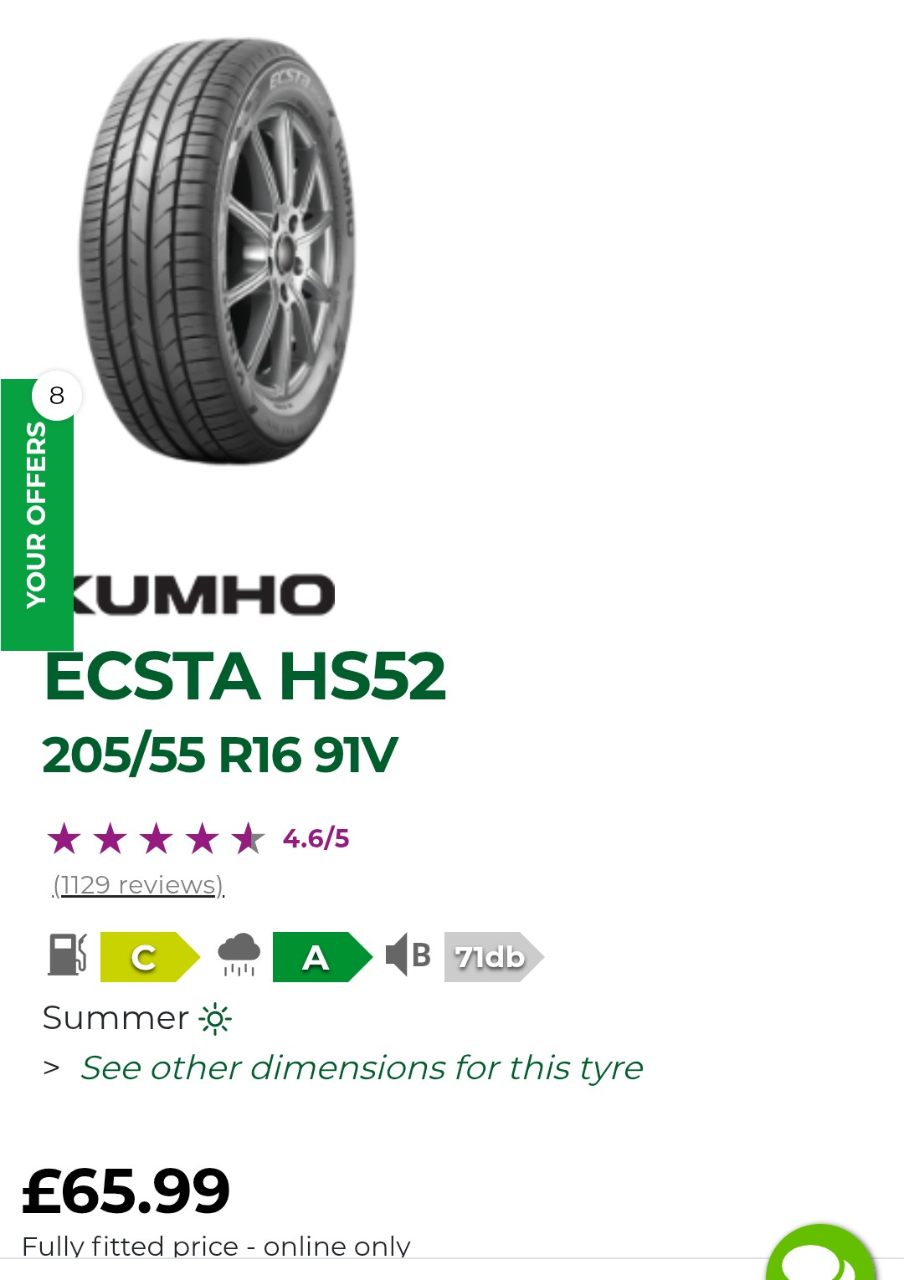Open the 1129 reviews link
This screenshot has width=904, height=1280.
tap(138, 885)
